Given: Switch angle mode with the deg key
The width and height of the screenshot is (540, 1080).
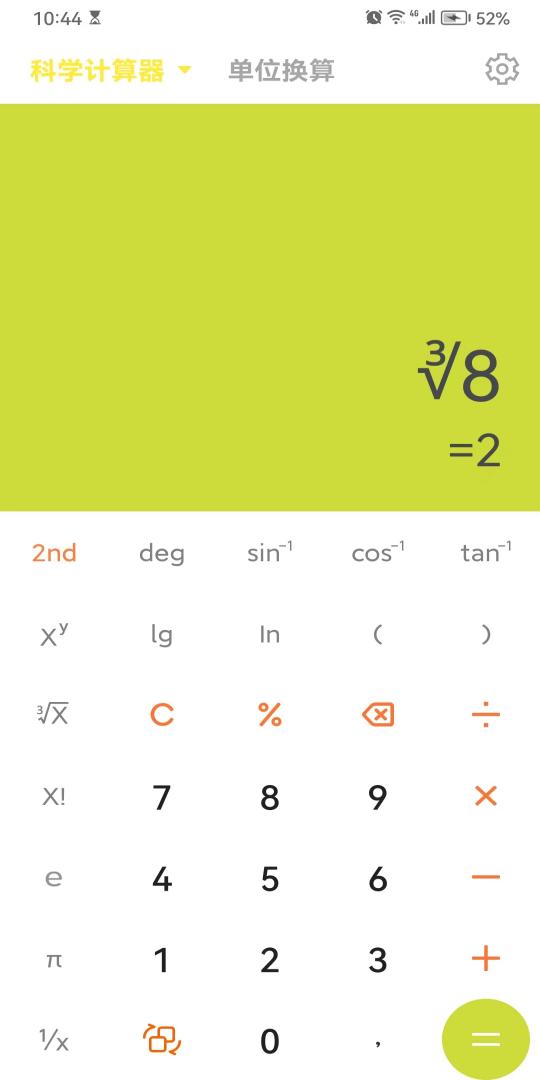Looking at the screenshot, I should click(x=162, y=554).
